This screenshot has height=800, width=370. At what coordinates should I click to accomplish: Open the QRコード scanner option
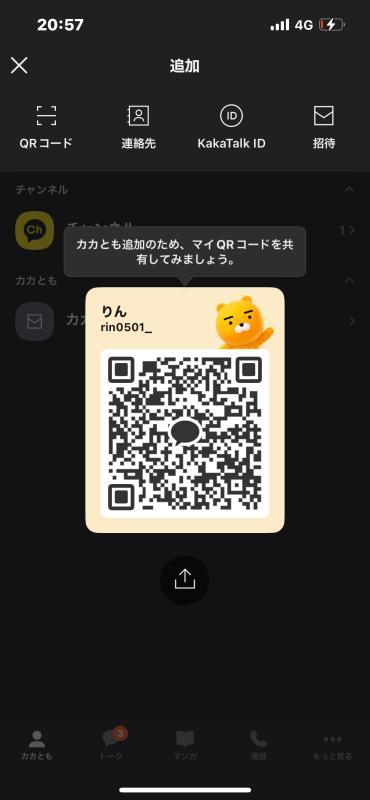46,127
